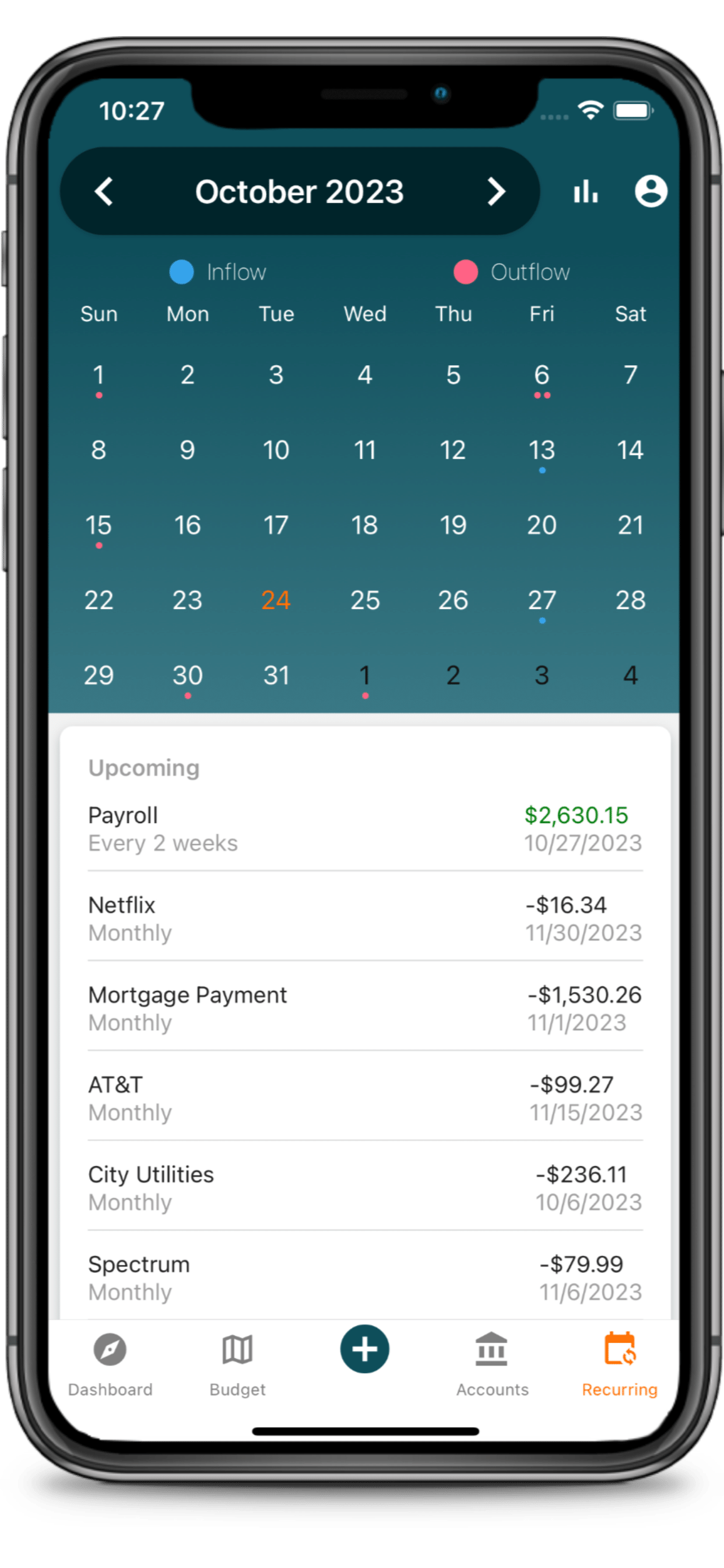Open the October 2023 month selector

[x=300, y=191]
